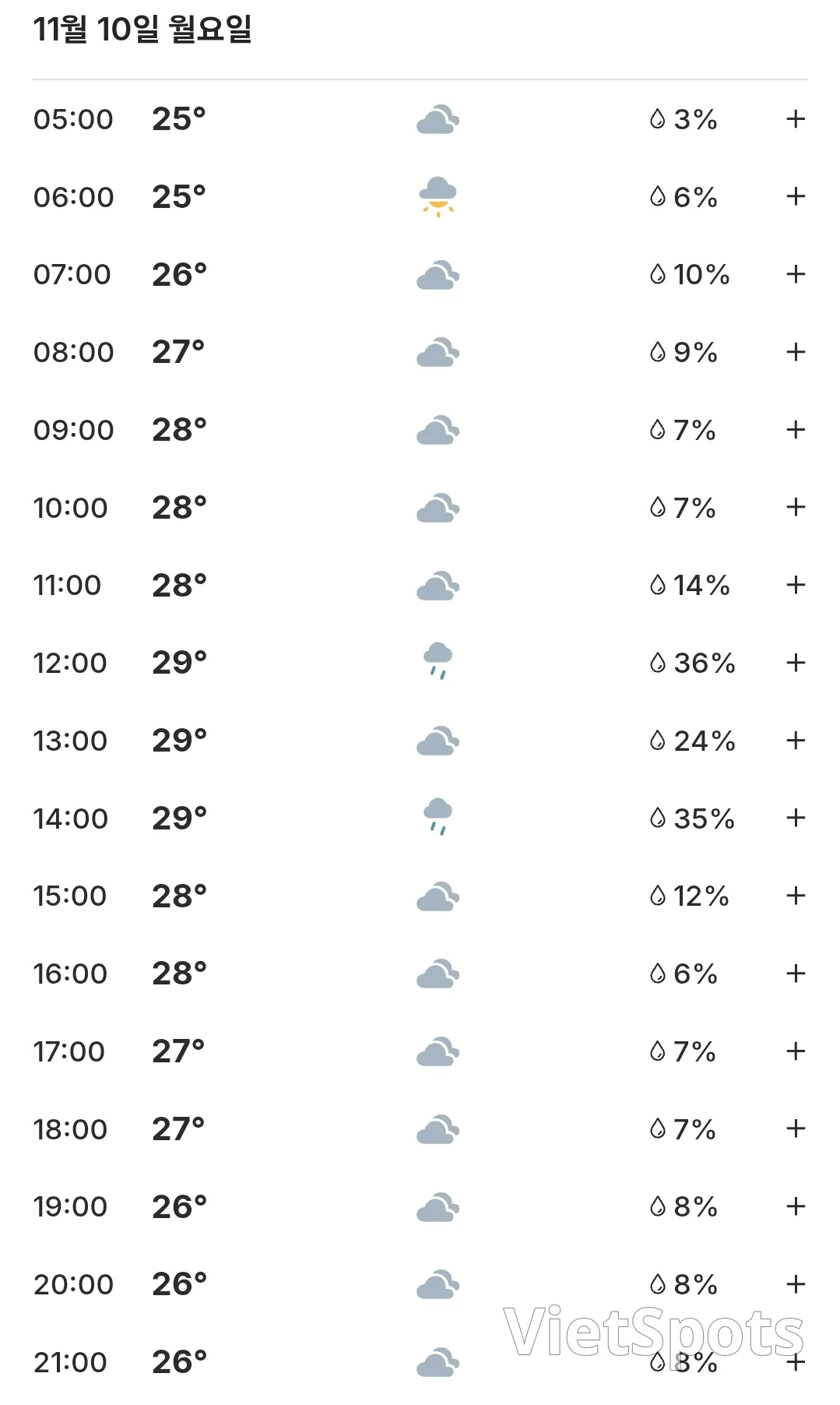Show more for the 19:00 forecast
The width and height of the screenshot is (840, 1405).
[x=795, y=1206]
